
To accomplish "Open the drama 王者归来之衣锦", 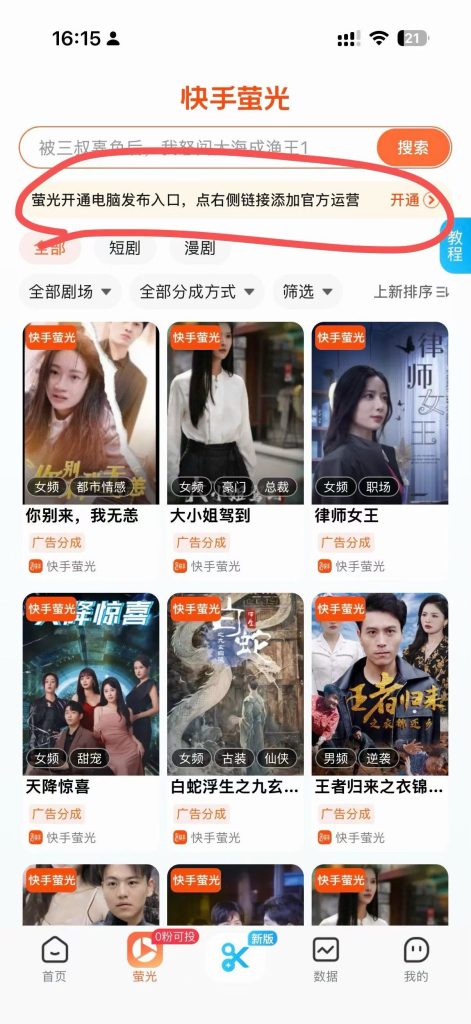I will [x=380, y=720].
